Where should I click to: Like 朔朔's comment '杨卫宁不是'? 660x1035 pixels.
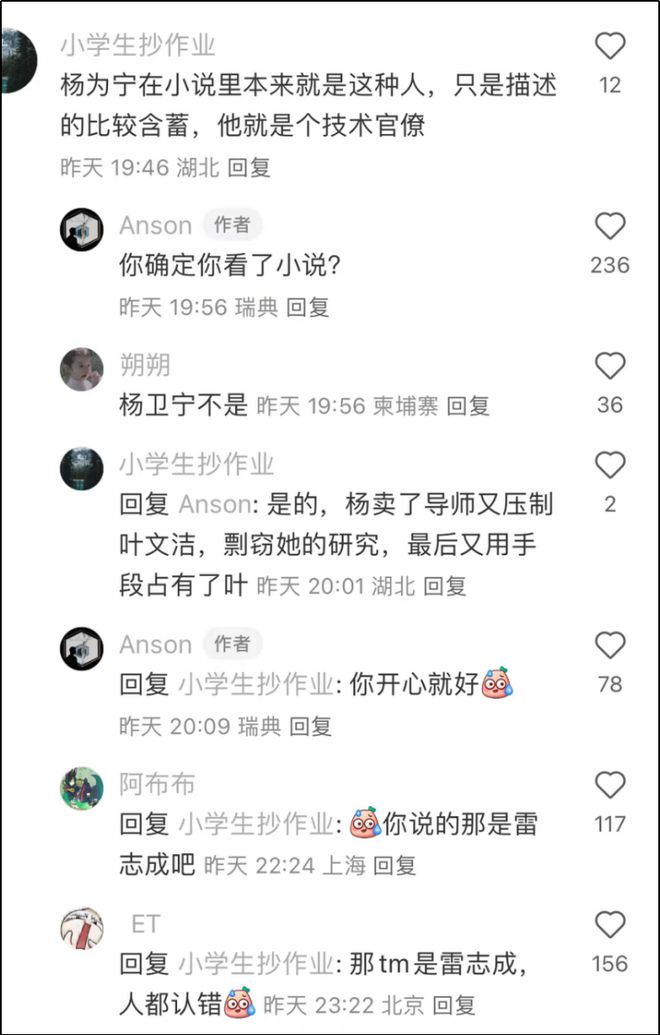610,366
